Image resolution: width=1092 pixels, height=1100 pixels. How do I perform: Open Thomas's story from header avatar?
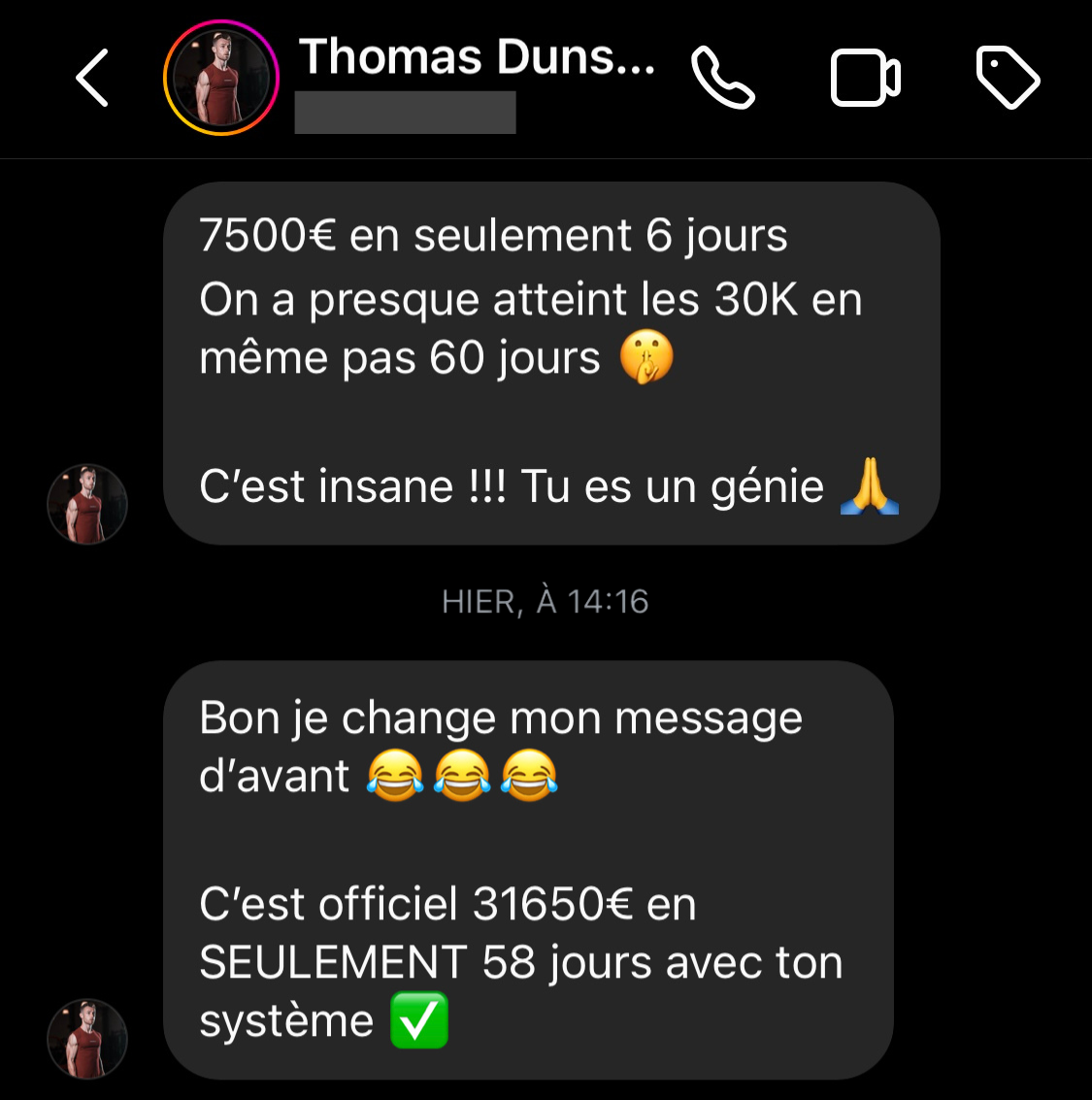(x=221, y=78)
